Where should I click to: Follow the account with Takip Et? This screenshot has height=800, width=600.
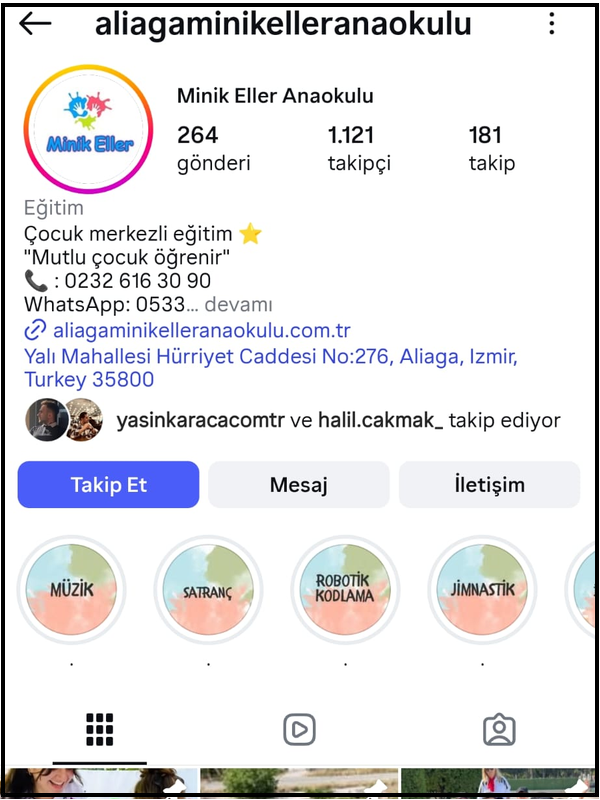coord(108,485)
